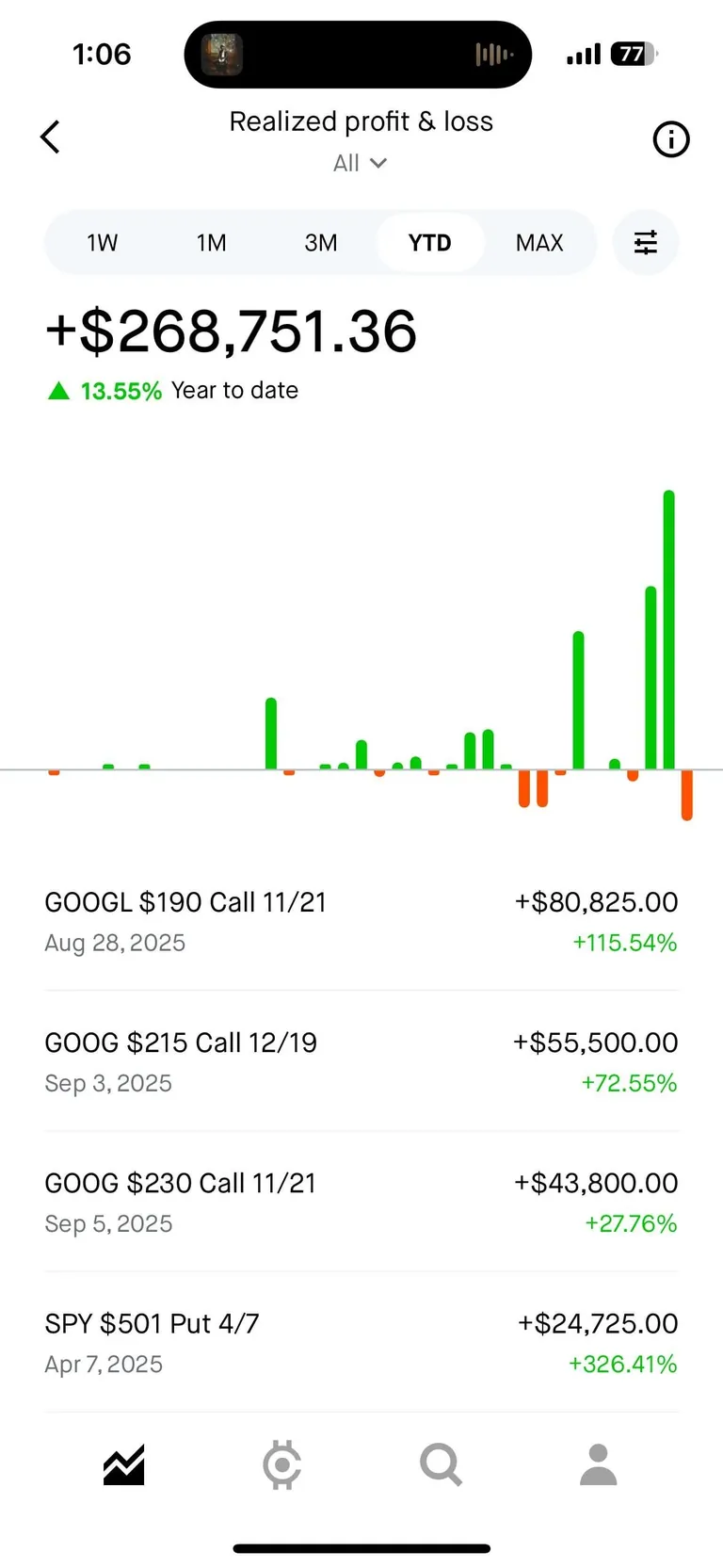723x1568 pixels.
Task: Switch to the 1M tab
Action: (211, 242)
